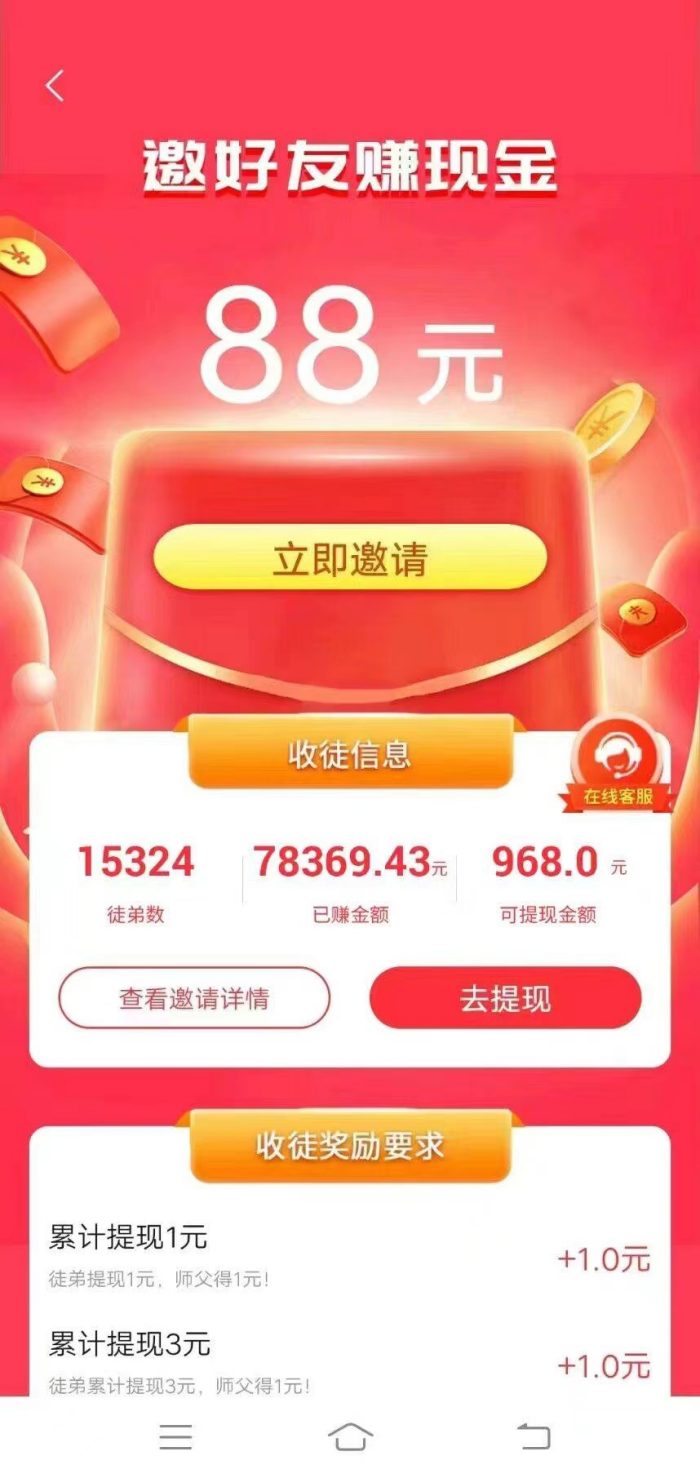Go to home screen via system bar

coord(350,1437)
